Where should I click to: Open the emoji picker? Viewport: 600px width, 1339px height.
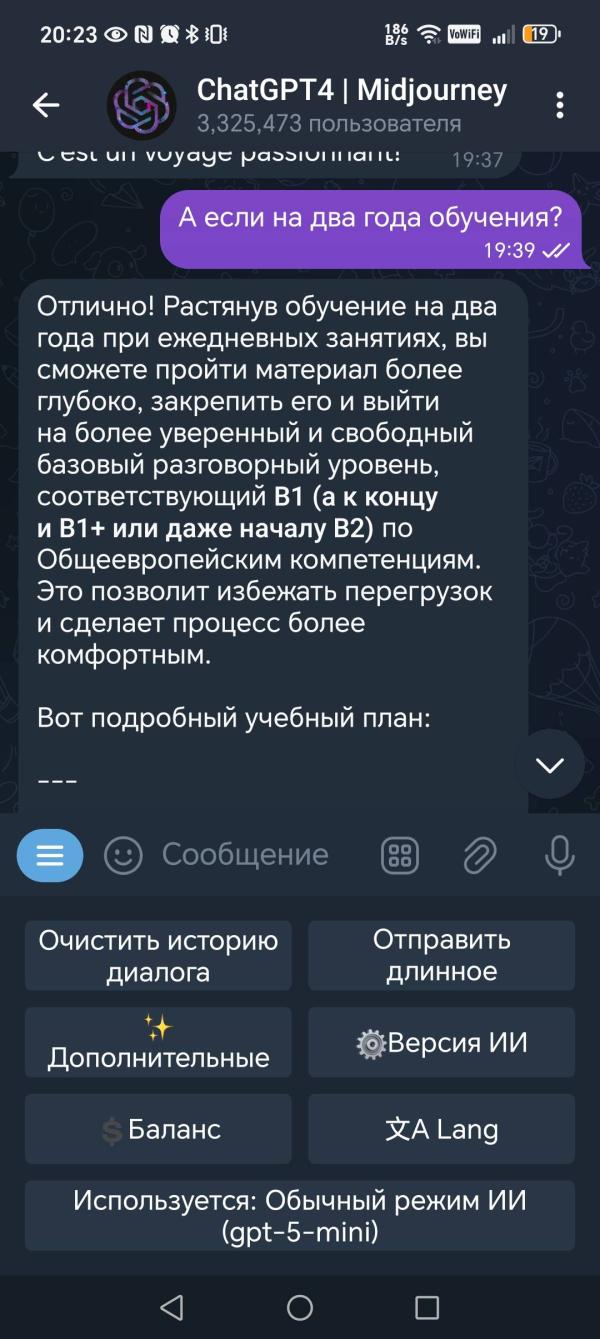pos(124,855)
